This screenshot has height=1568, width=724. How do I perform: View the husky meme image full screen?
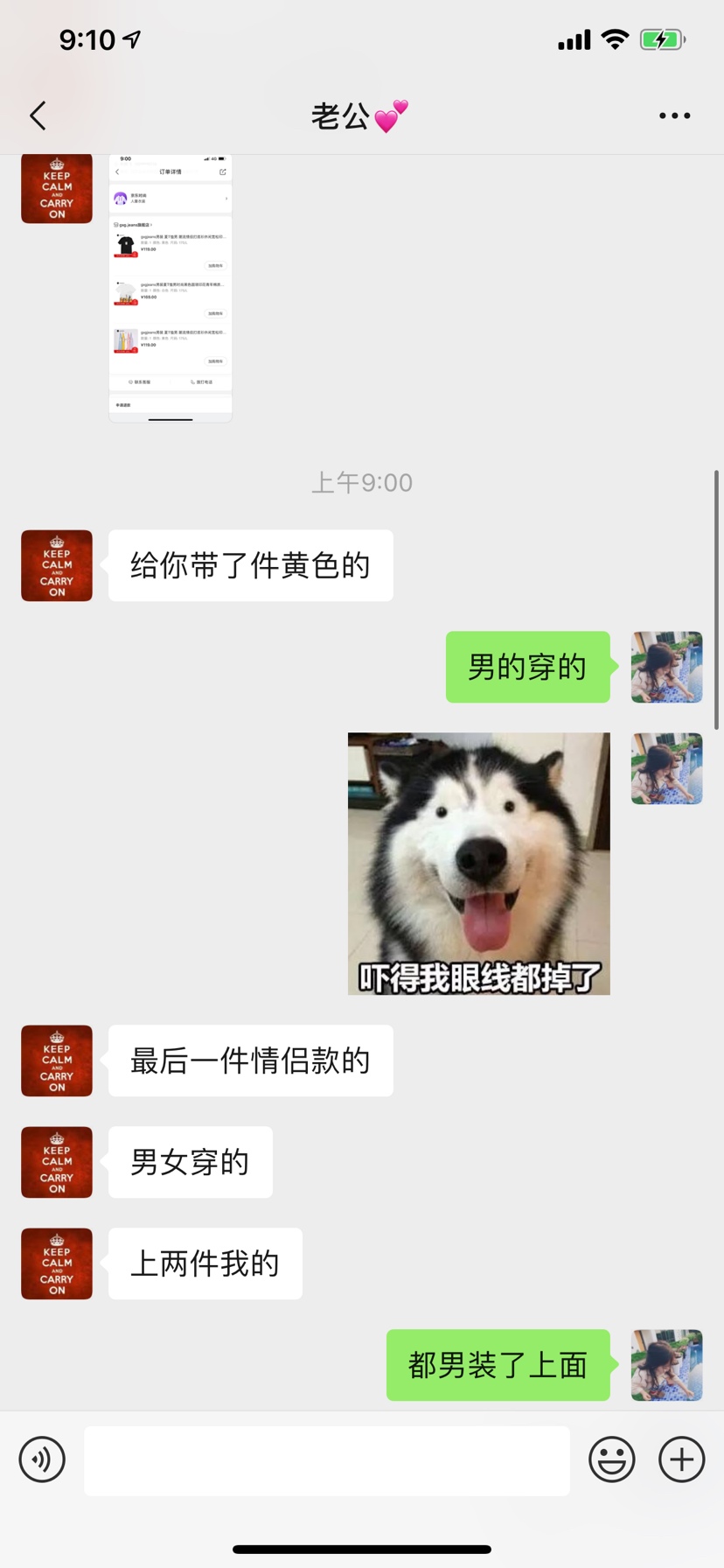tap(478, 864)
